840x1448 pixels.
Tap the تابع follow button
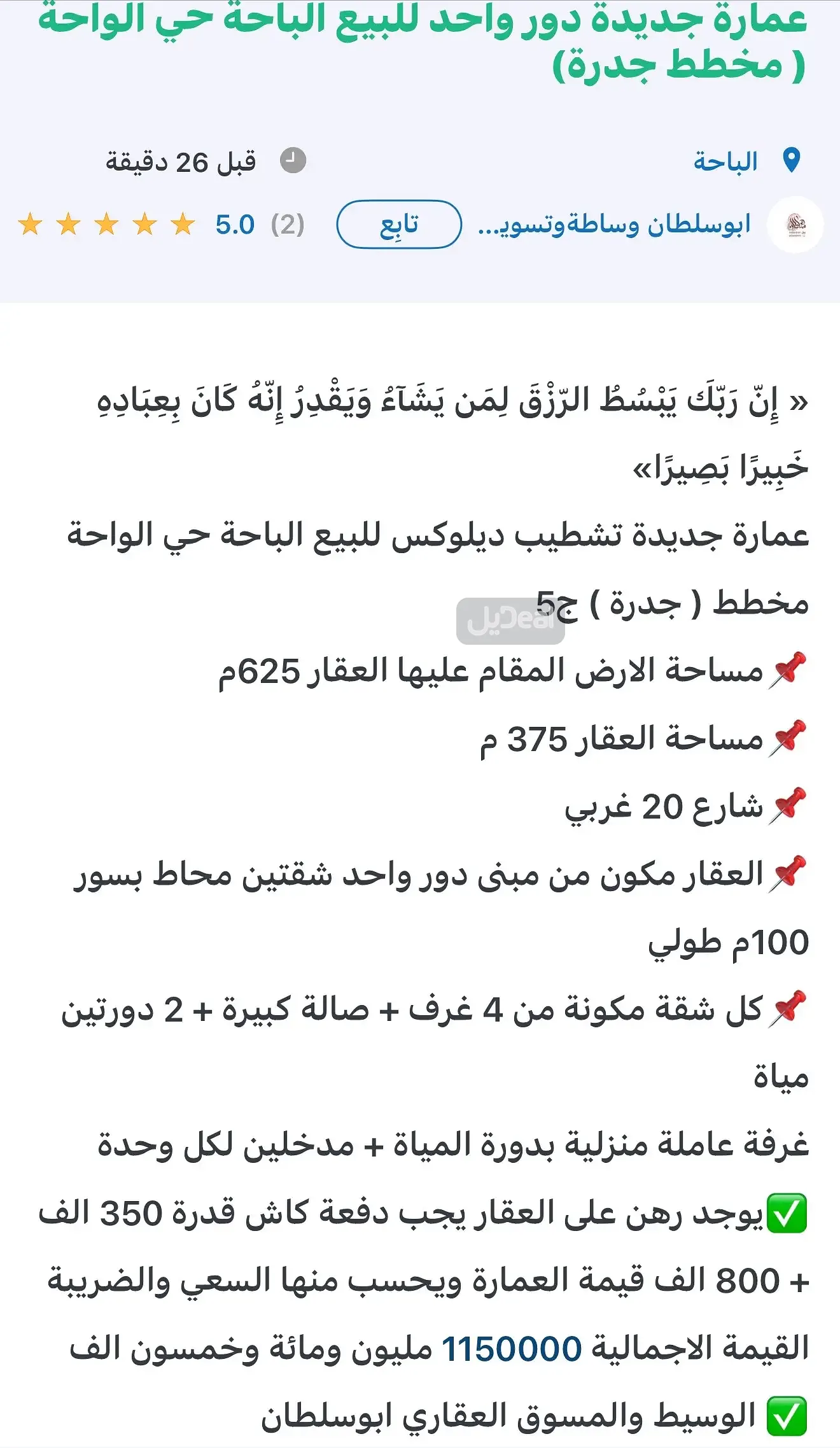click(399, 225)
